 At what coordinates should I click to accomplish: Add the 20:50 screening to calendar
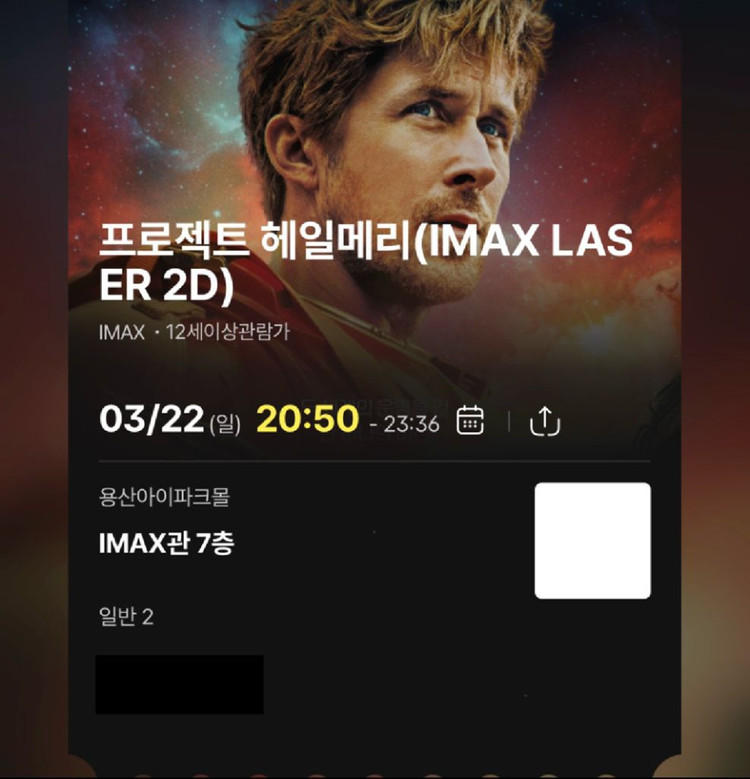(470, 421)
